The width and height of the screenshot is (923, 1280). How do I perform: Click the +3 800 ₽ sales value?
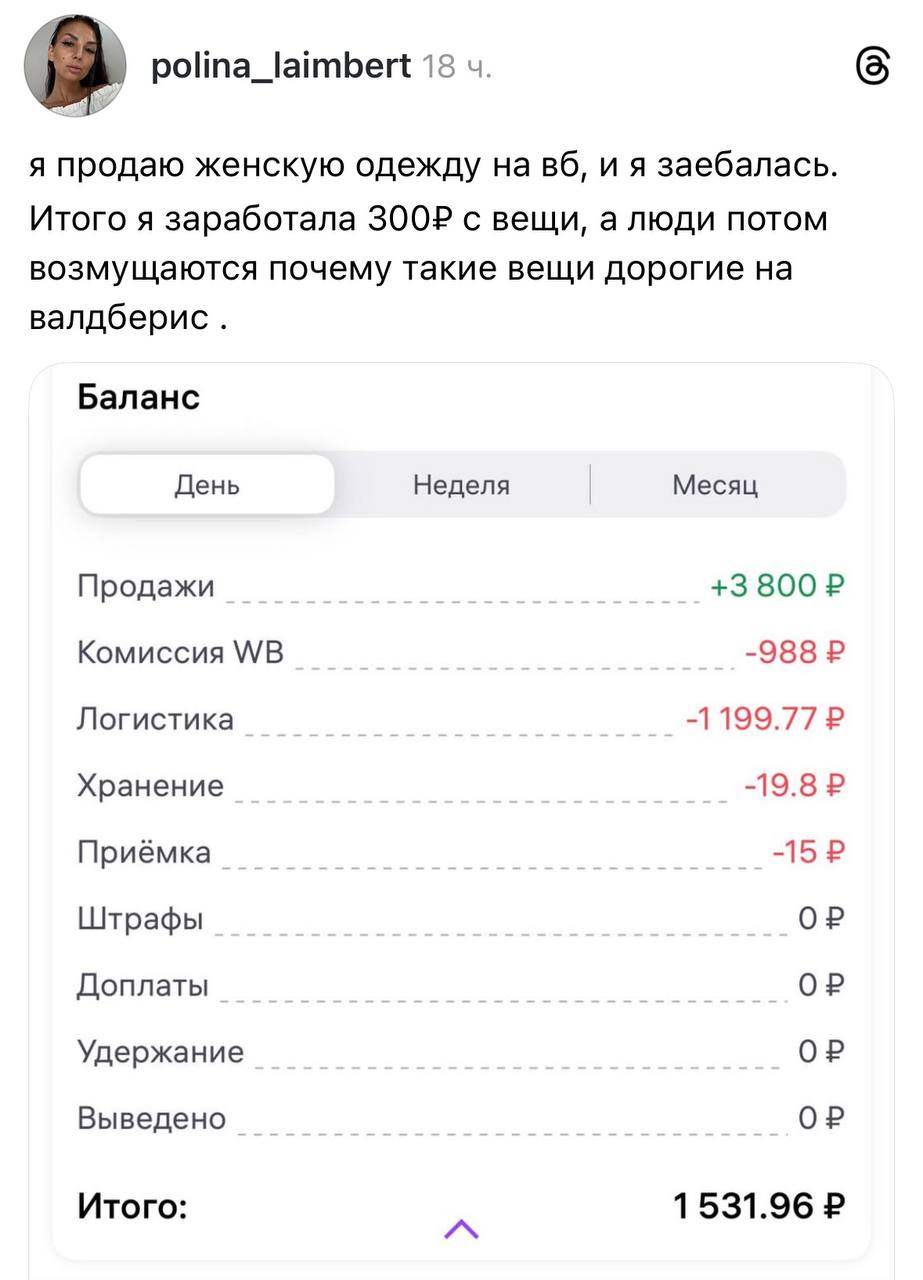coord(776,587)
